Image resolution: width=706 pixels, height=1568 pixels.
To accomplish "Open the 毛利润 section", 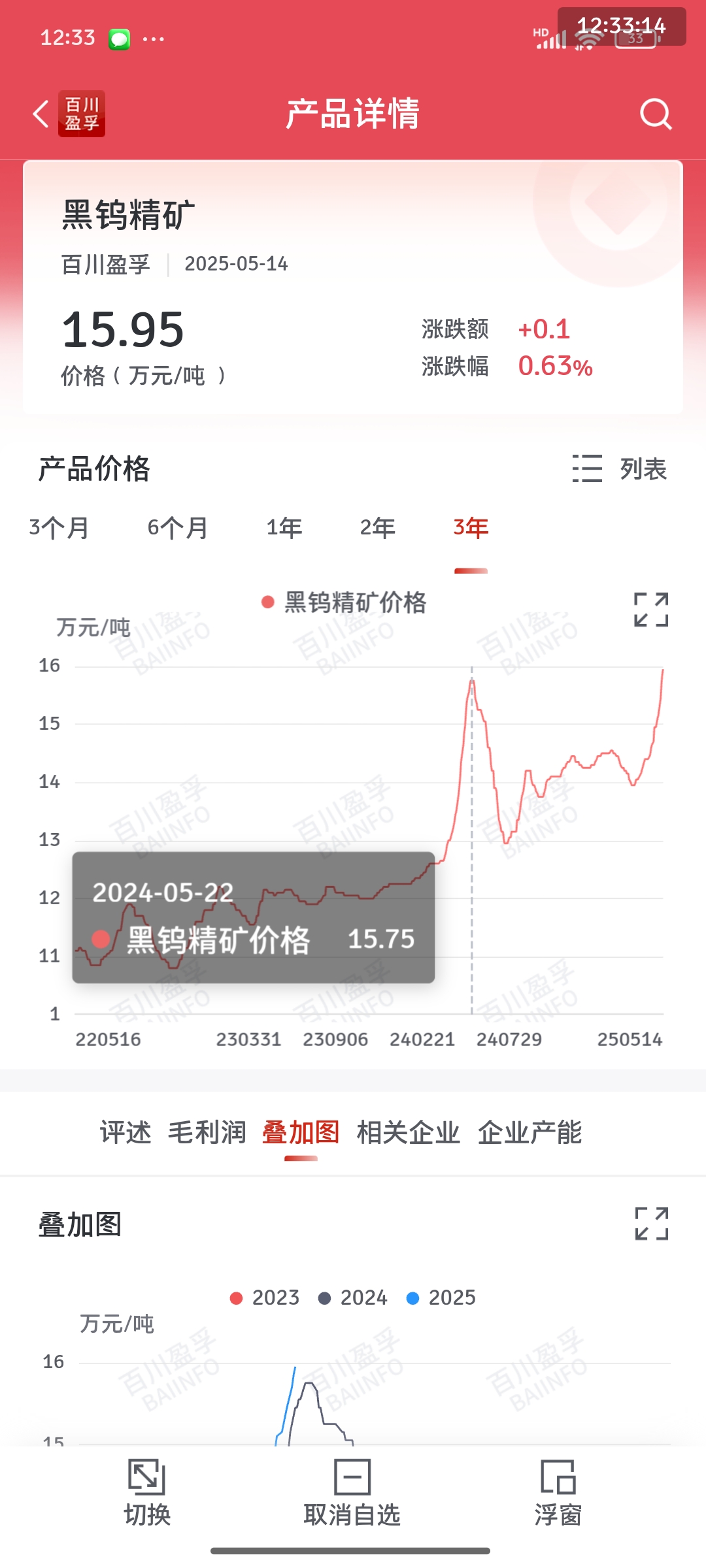I will tap(207, 1132).
